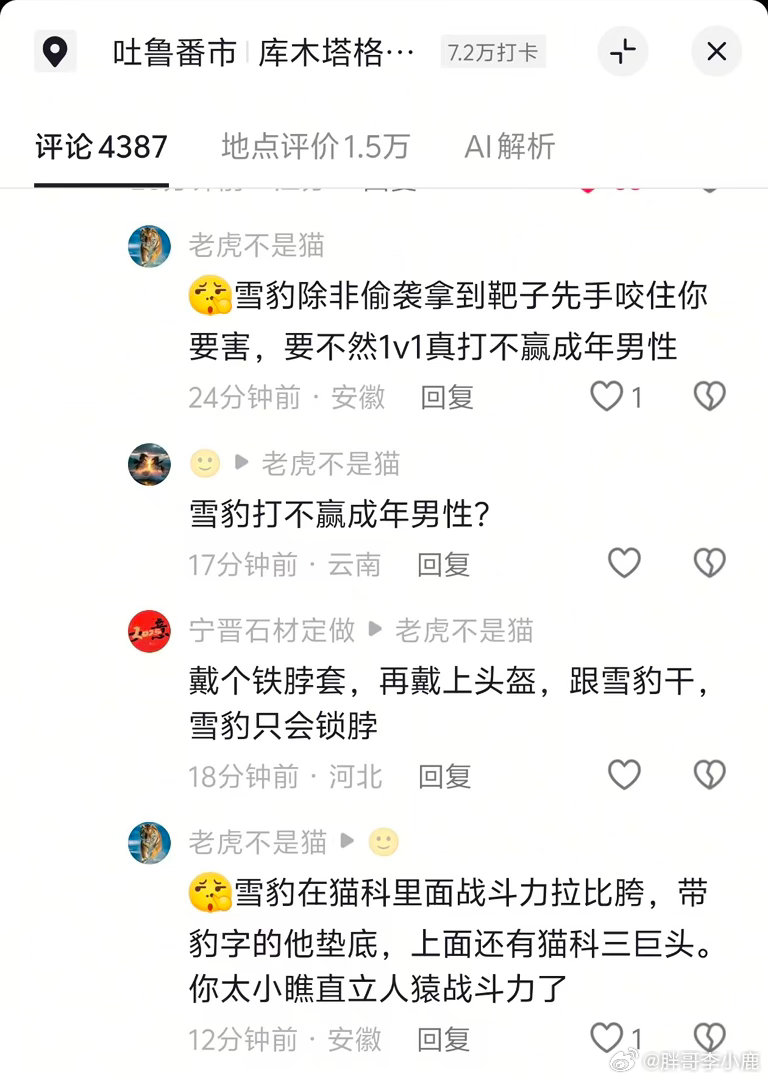Close the comments panel with the X
Image resolution: width=768 pixels, height=1080 pixels.
coord(716,51)
